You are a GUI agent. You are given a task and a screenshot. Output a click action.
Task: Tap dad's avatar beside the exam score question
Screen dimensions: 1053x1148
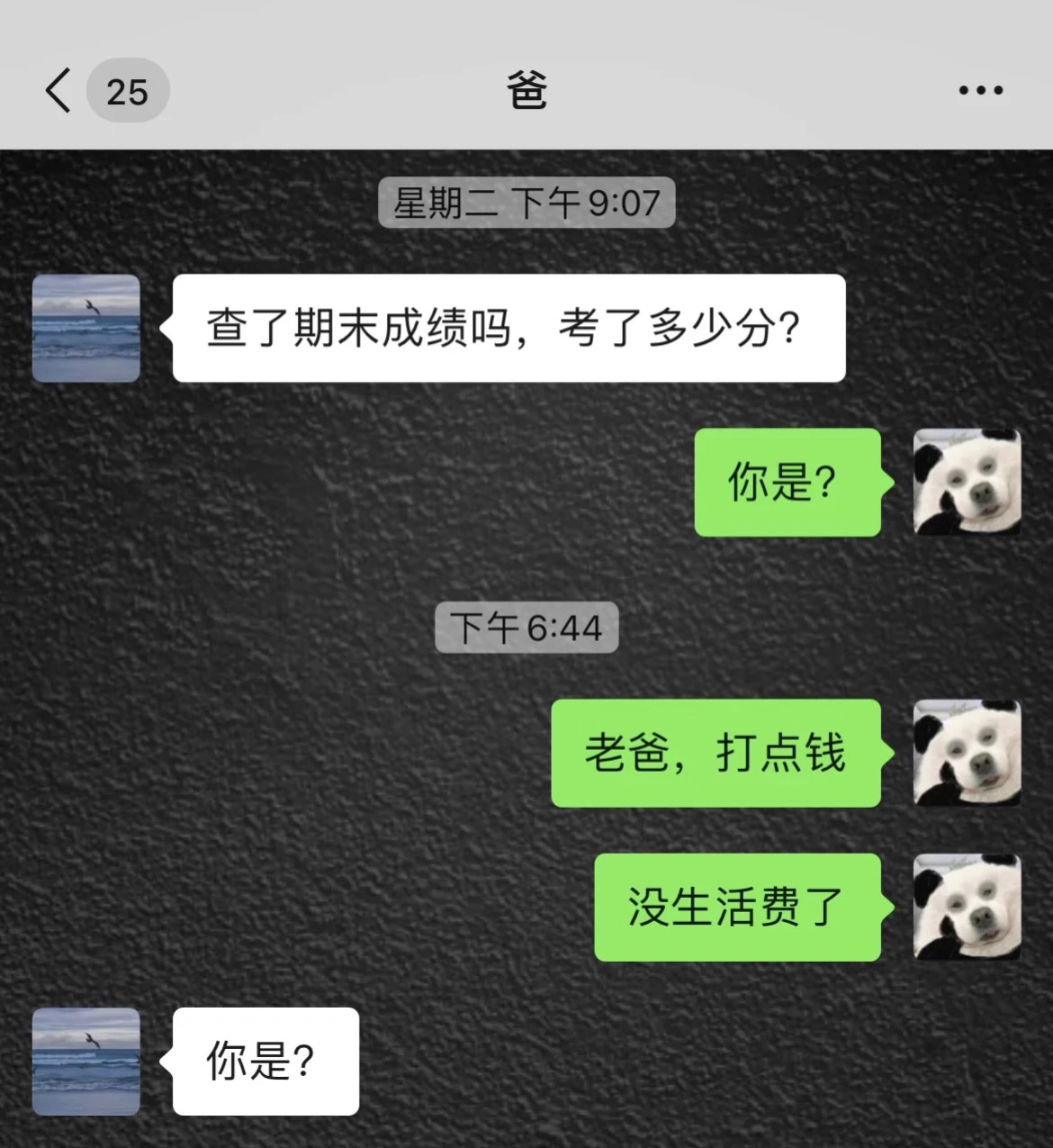[85, 329]
